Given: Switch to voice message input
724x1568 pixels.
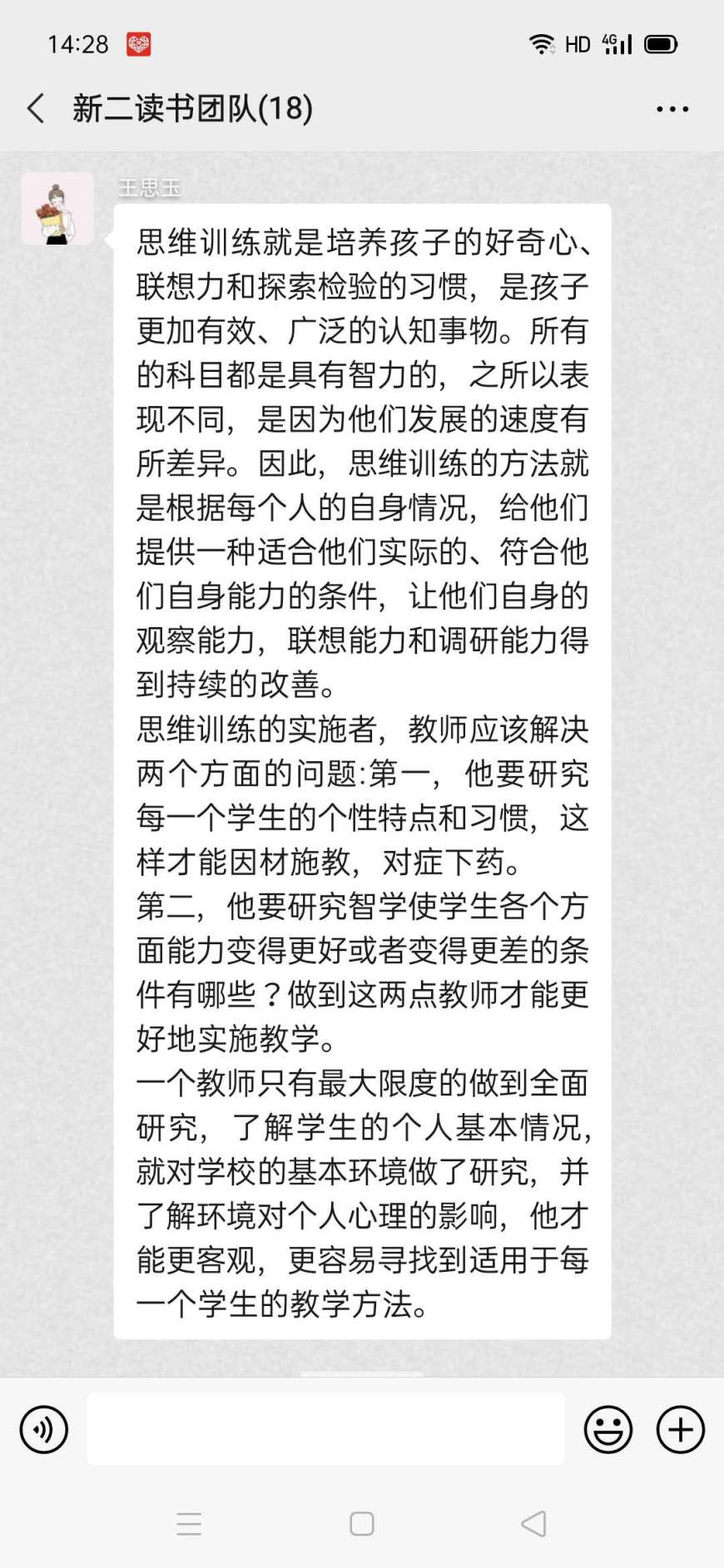Looking at the screenshot, I should [43, 1429].
